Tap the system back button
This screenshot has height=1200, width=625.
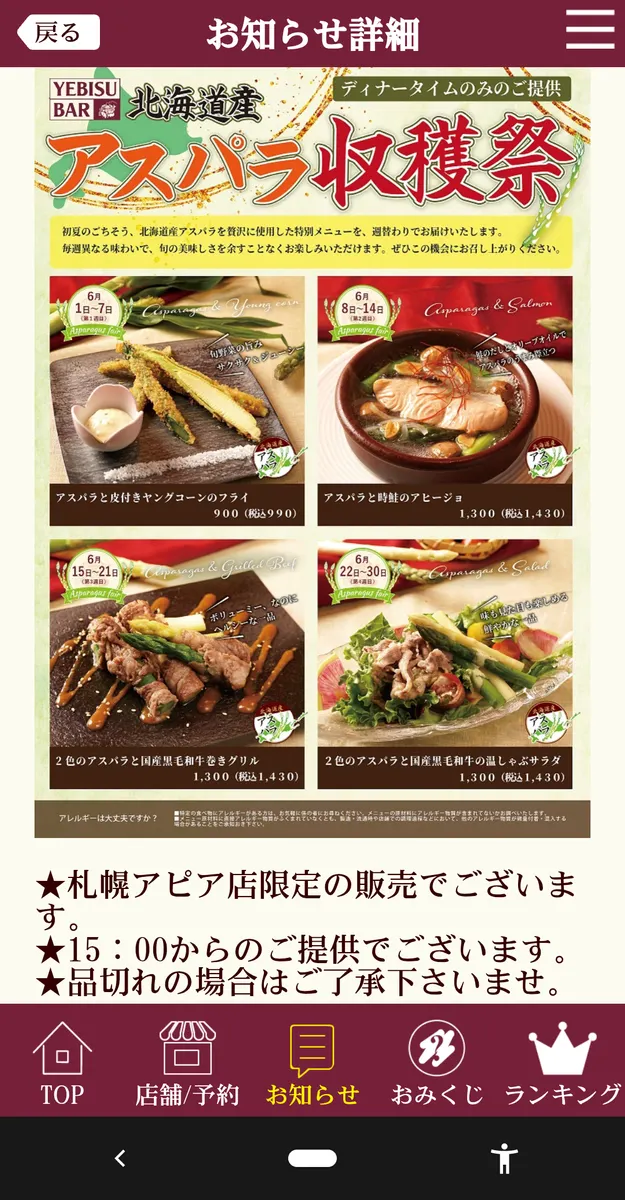[120, 1158]
